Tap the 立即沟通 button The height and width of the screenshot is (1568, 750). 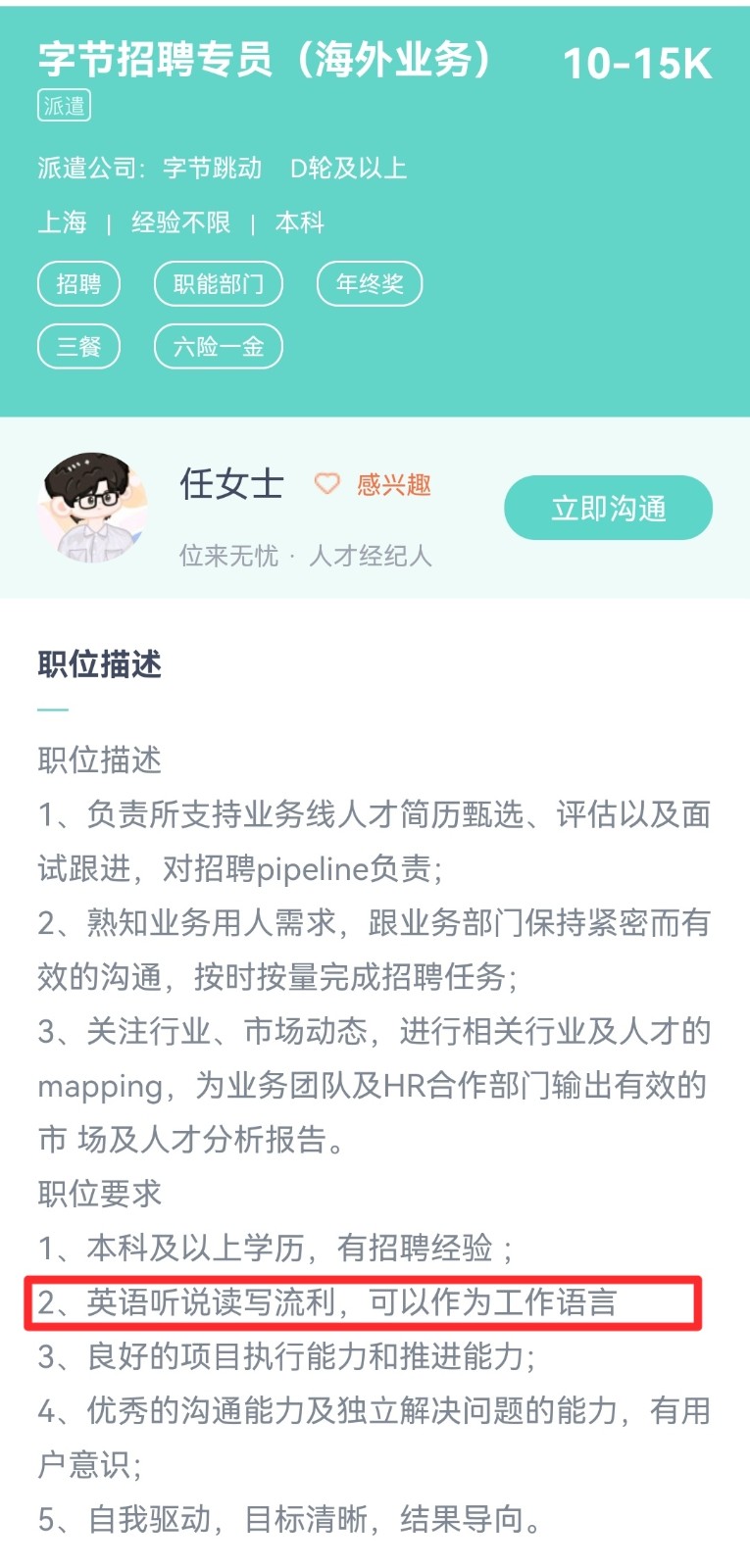click(608, 508)
